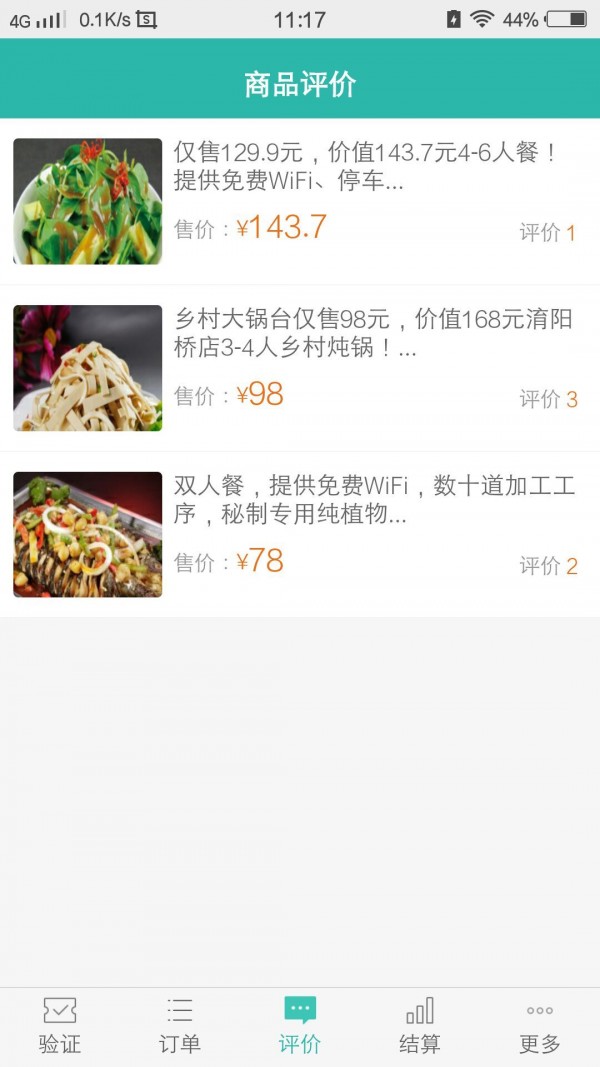The height and width of the screenshot is (1067, 600).
Task: Switch to the 验证 tab
Action: [x=60, y=1026]
